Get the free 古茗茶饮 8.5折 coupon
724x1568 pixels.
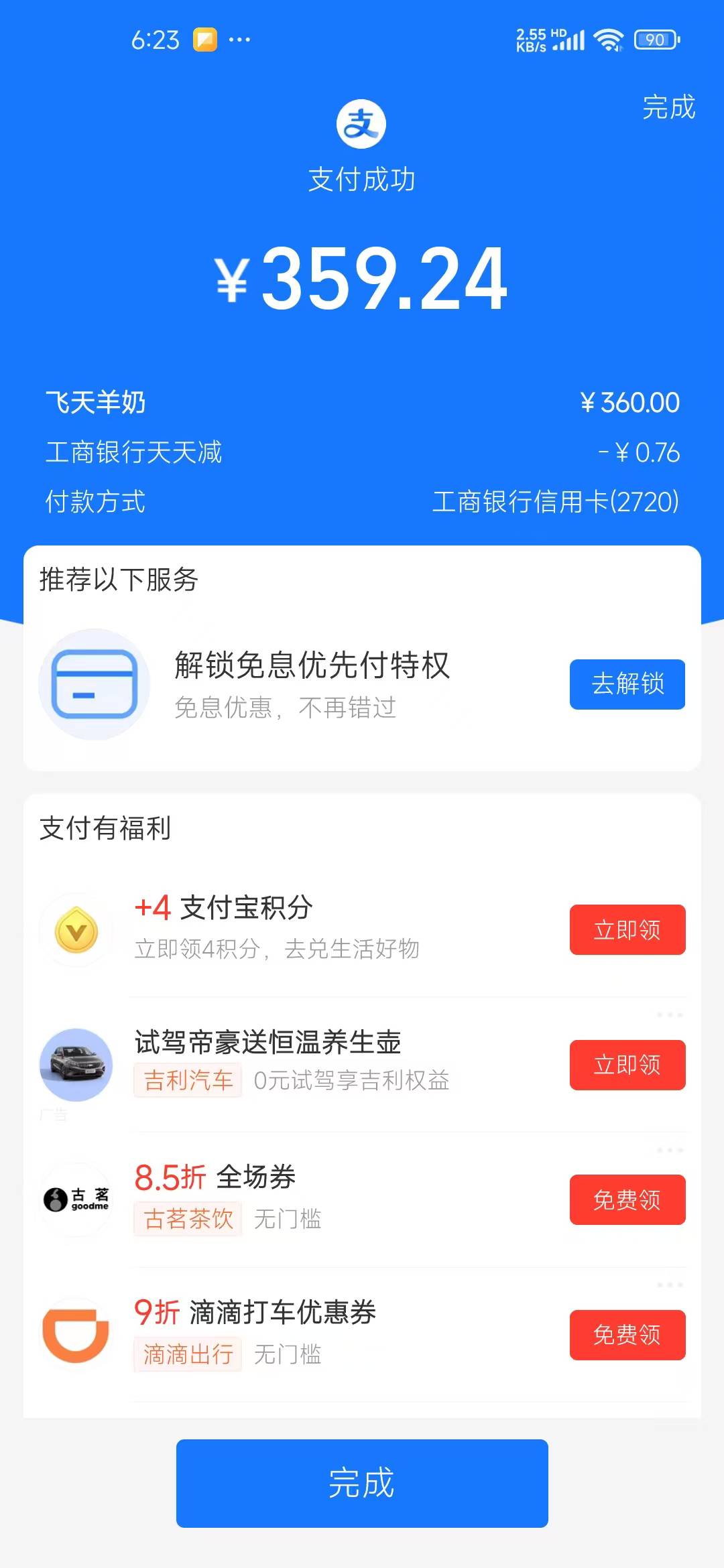click(x=627, y=1199)
